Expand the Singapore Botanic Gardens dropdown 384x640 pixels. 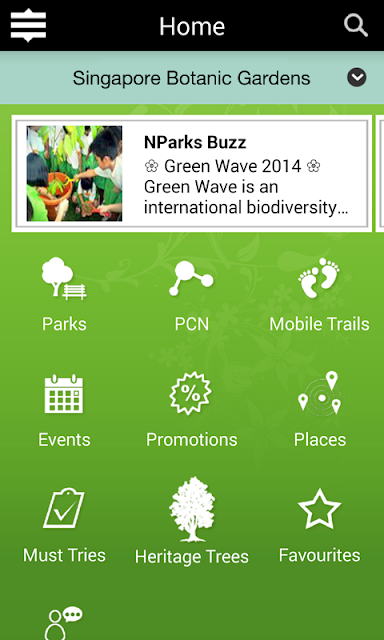pyautogui.click(x=357, y=78)
